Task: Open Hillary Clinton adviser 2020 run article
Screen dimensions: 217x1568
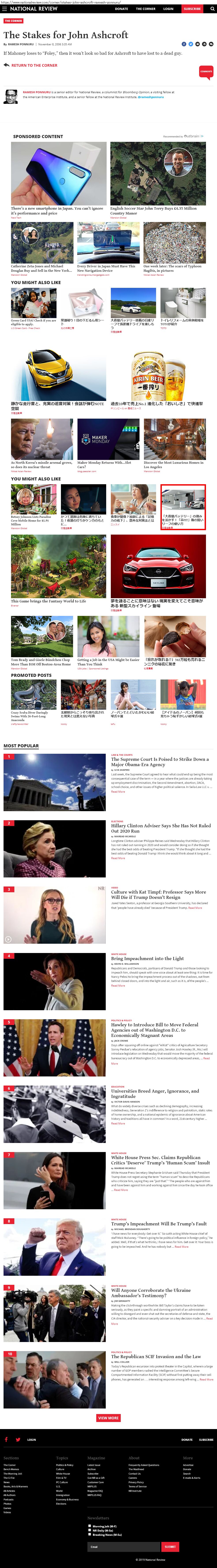Action: (160, 828)
